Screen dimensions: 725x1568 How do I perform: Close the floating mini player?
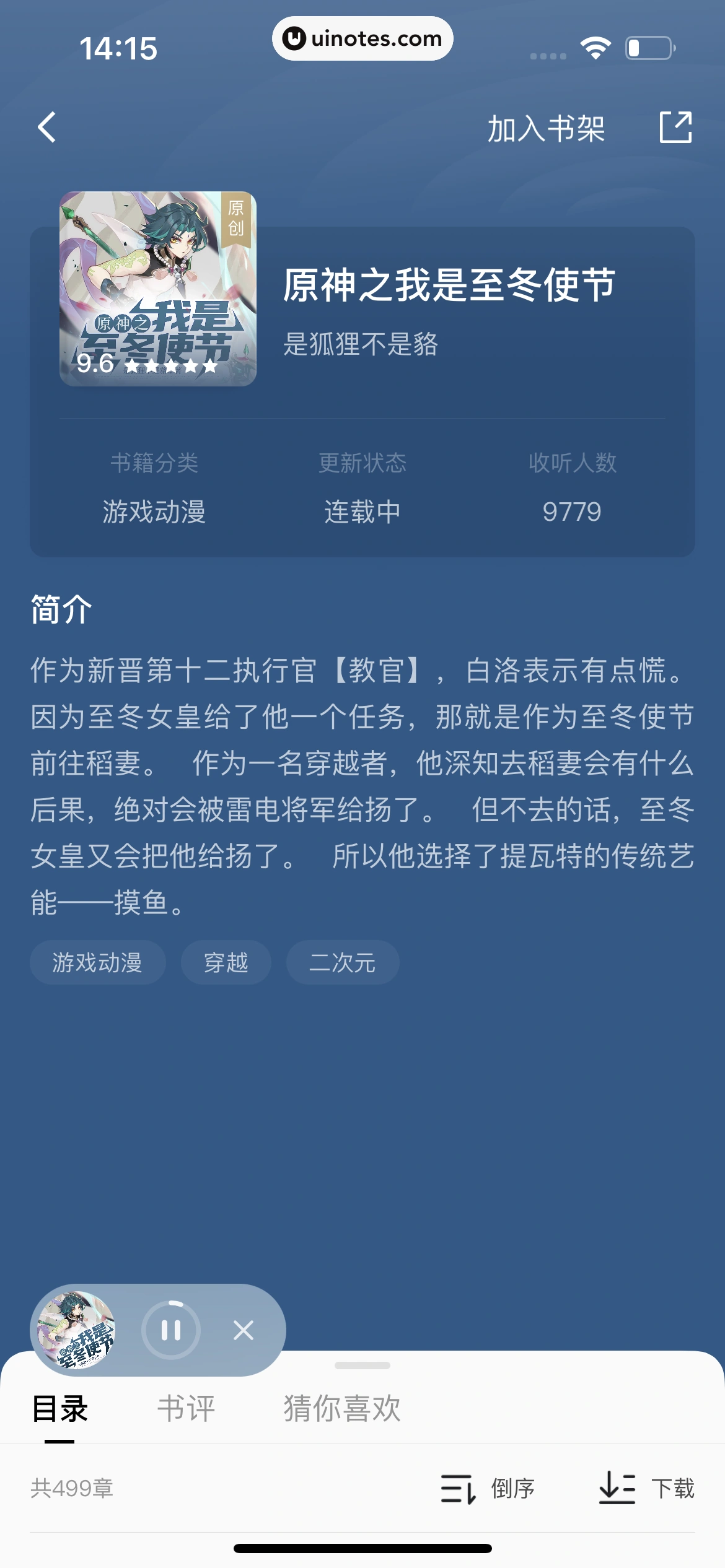click(x=244, y=1330)
